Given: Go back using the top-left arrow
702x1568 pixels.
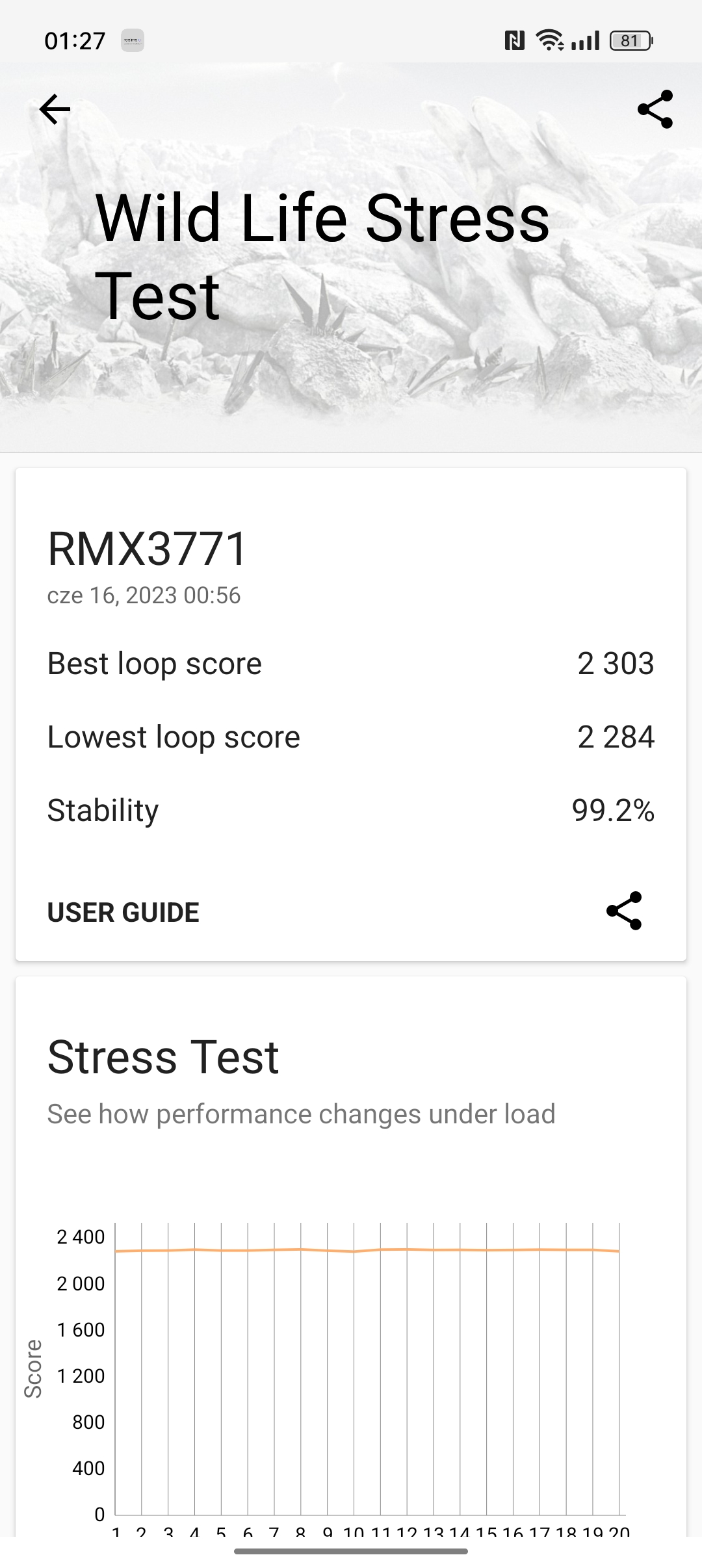Looking at the screenshot, I should pos(55,109).
